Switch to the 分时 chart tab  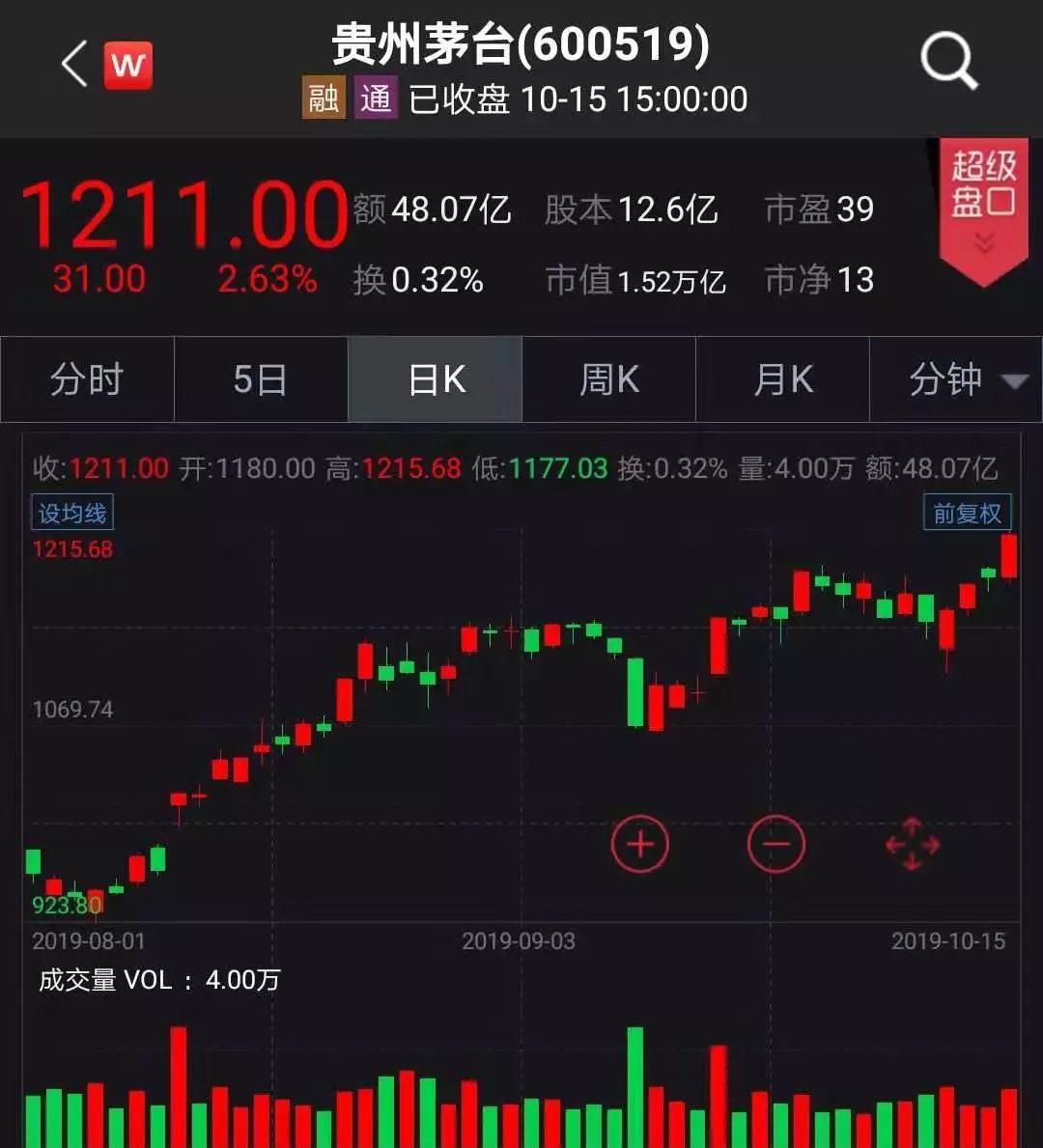pos(87,379)
